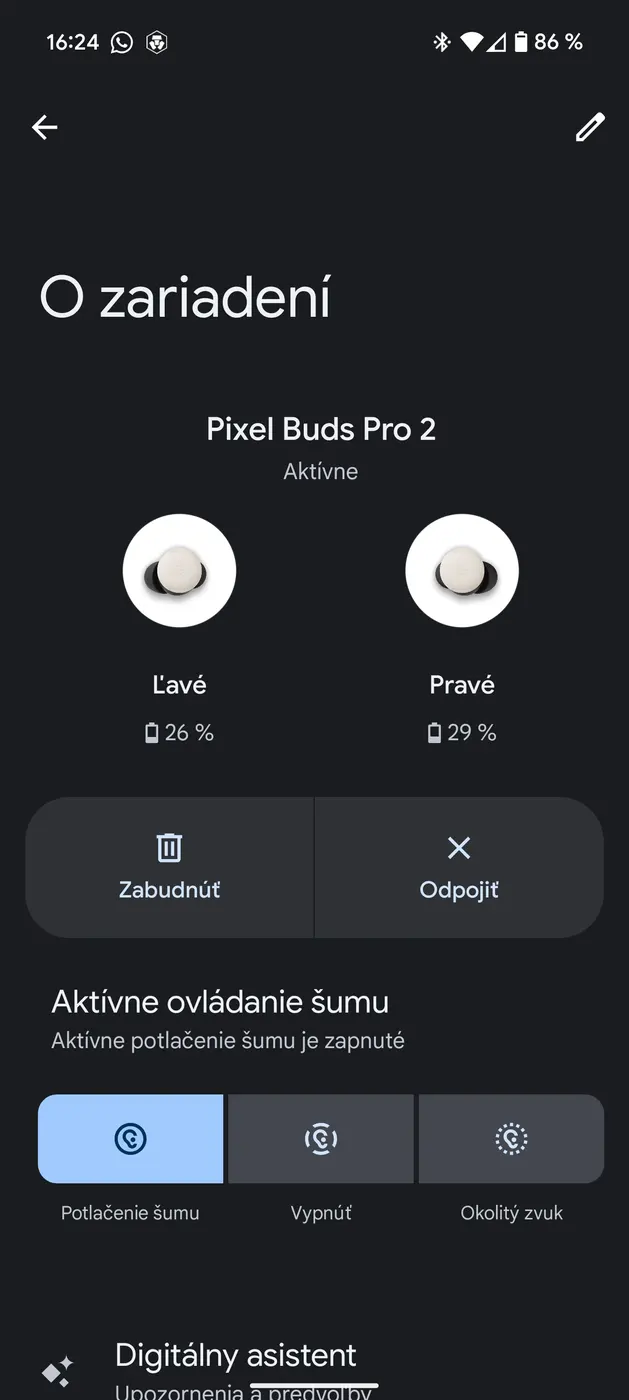
Task: Enable Okolitý zvuk transparency mode
Action: pyautogui.click(x=511, y=1138)
